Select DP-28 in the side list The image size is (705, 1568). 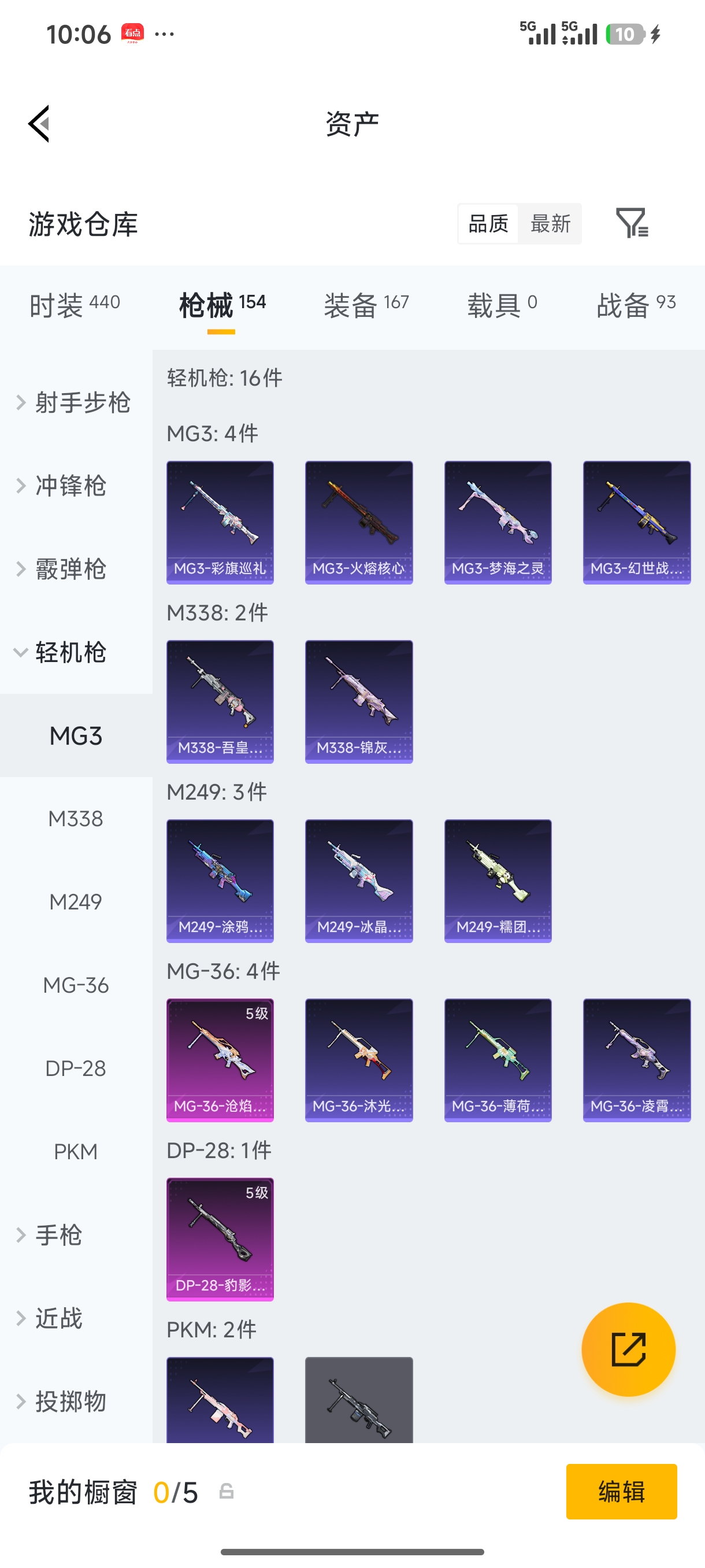[x=76, y=1069]
